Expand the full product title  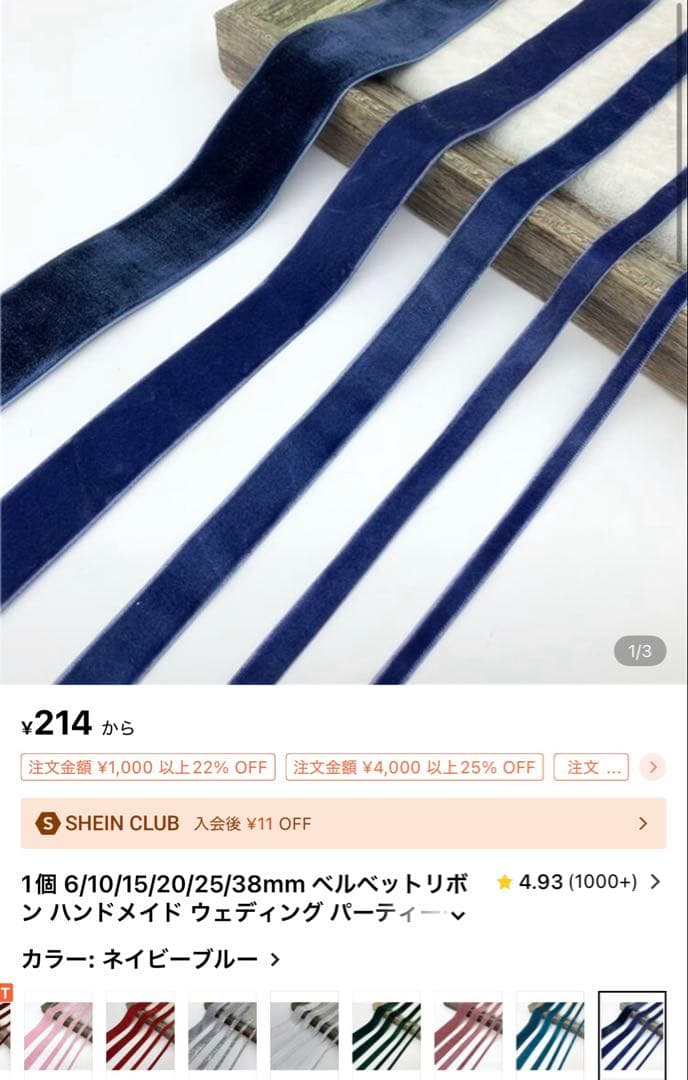458,913
